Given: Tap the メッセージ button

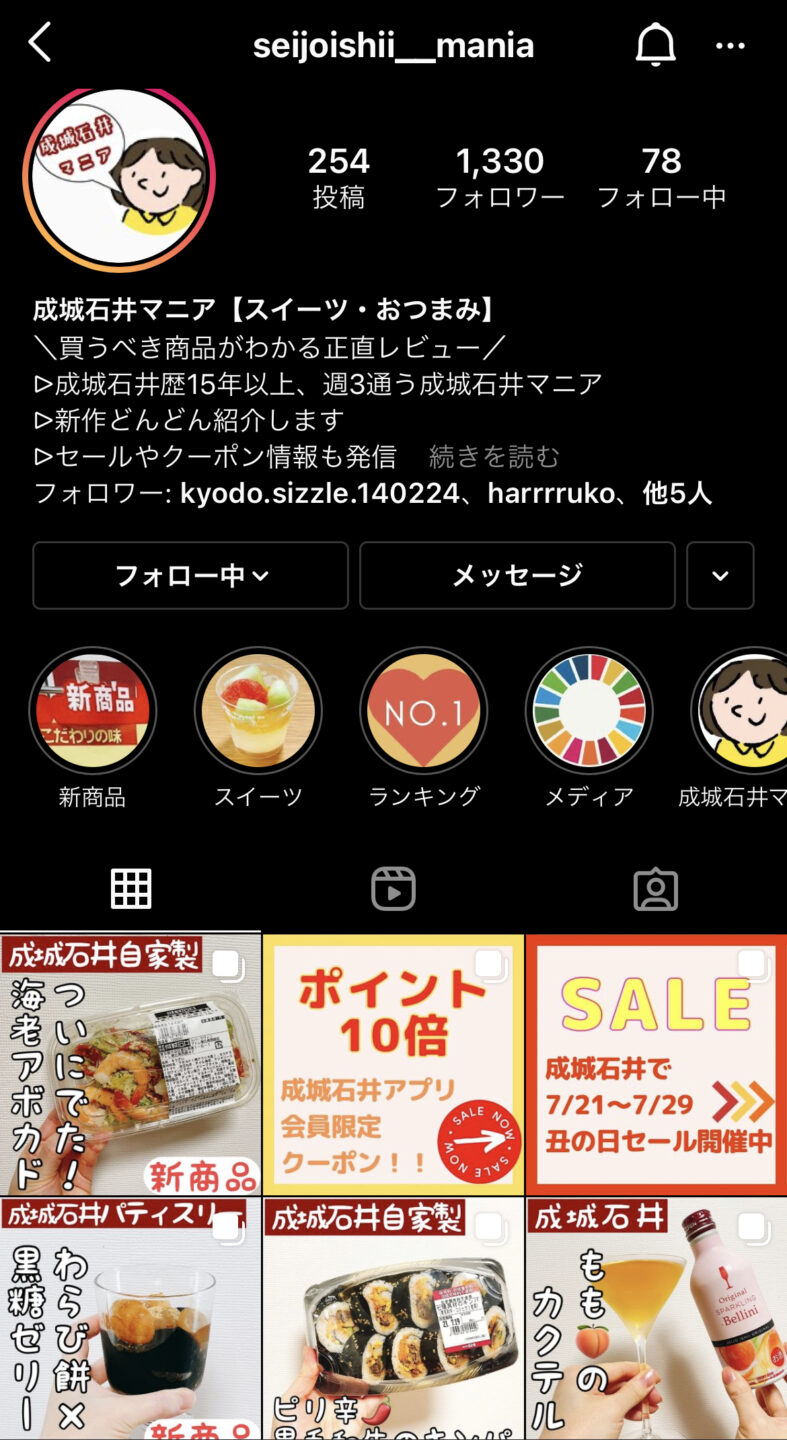Looking at the screenshot, I should pos(517,576).
